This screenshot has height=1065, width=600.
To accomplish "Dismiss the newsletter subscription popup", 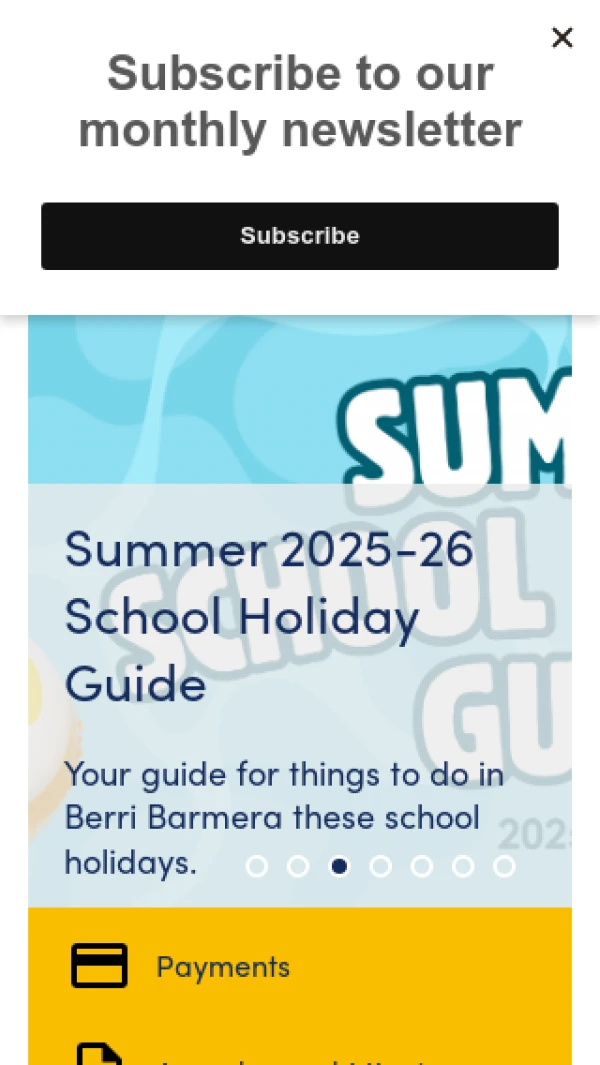I will click(x=562, y=38).
